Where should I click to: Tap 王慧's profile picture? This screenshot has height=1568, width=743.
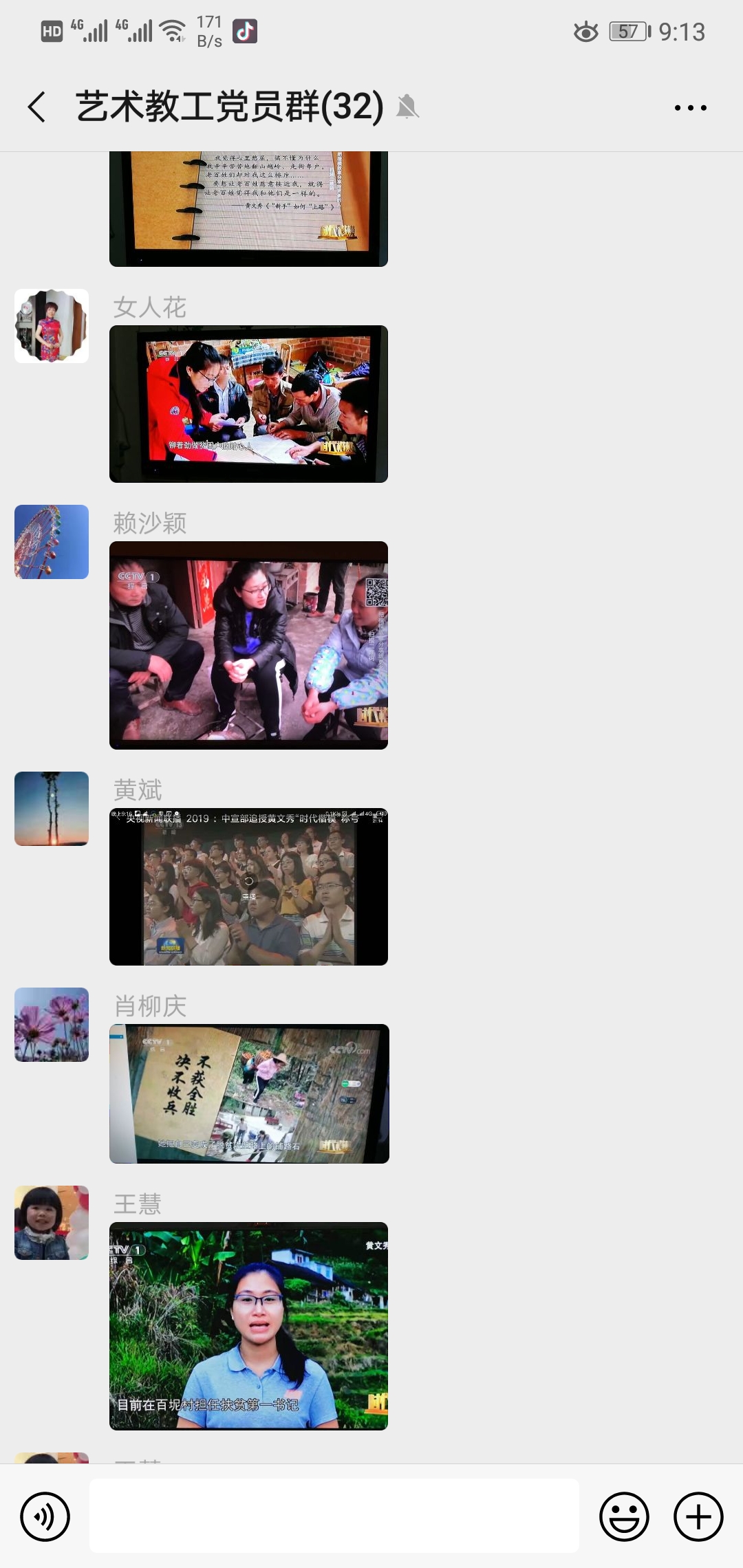52,1223
